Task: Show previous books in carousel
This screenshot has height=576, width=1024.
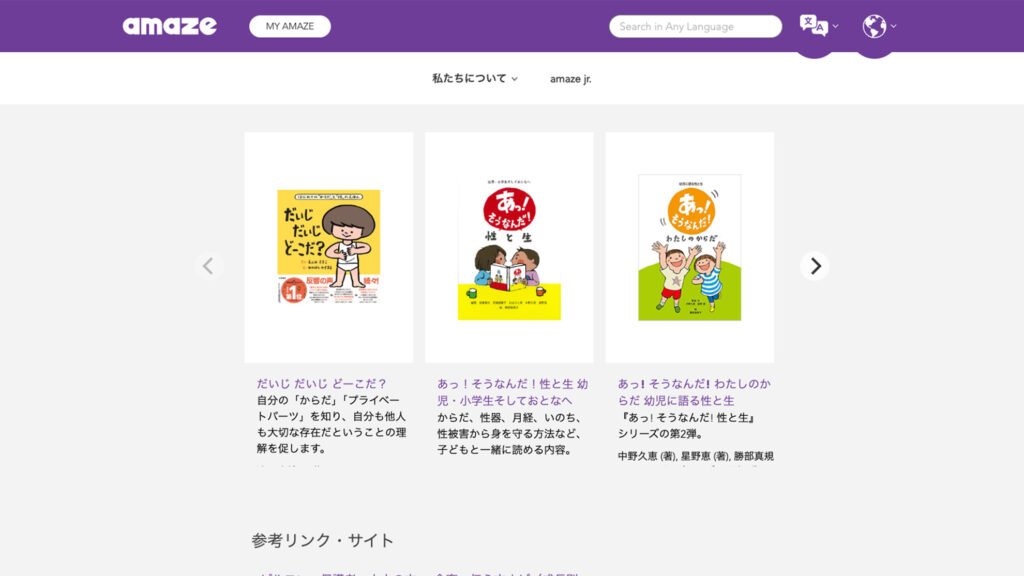Action: pos(208,266)
